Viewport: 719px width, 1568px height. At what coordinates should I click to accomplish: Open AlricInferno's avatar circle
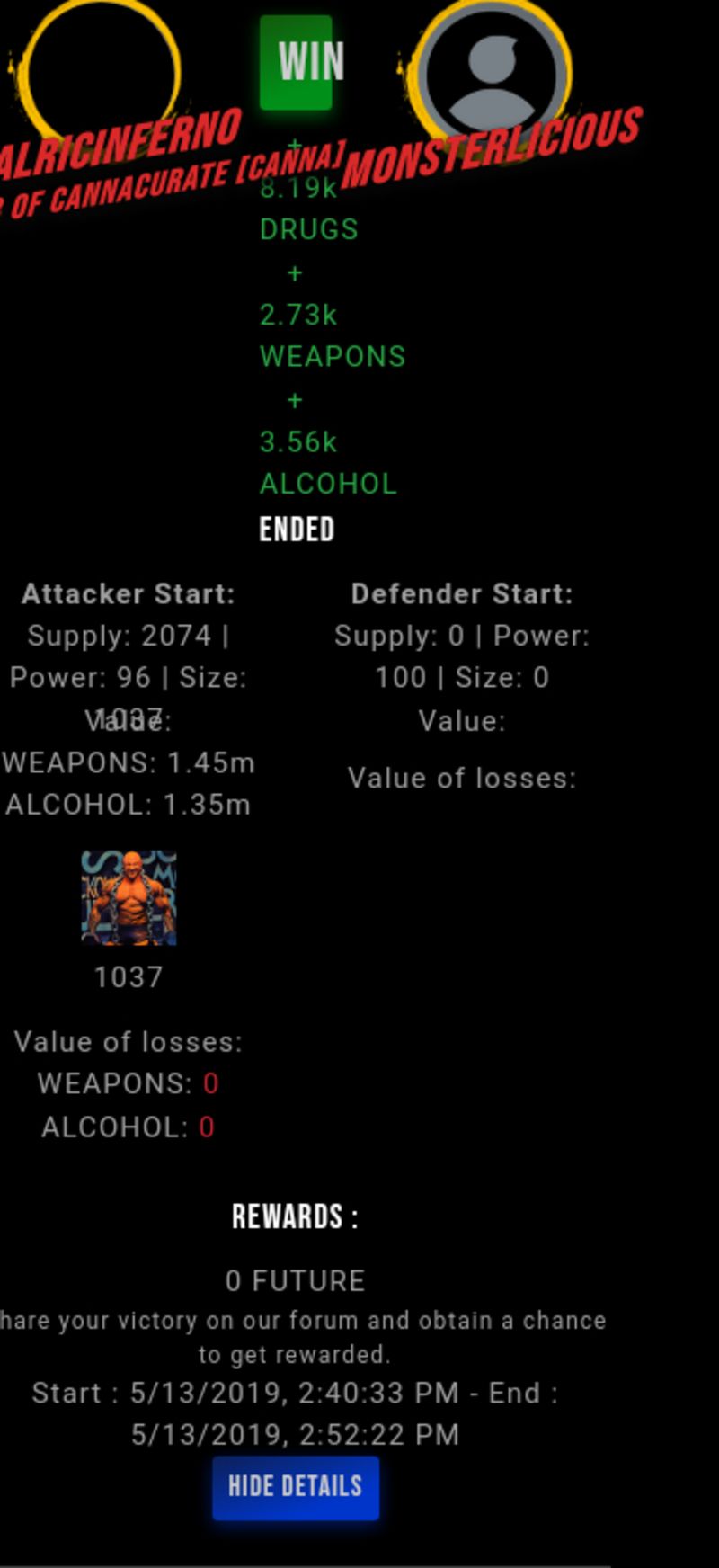pyautogui.click(x=99, y=67)
